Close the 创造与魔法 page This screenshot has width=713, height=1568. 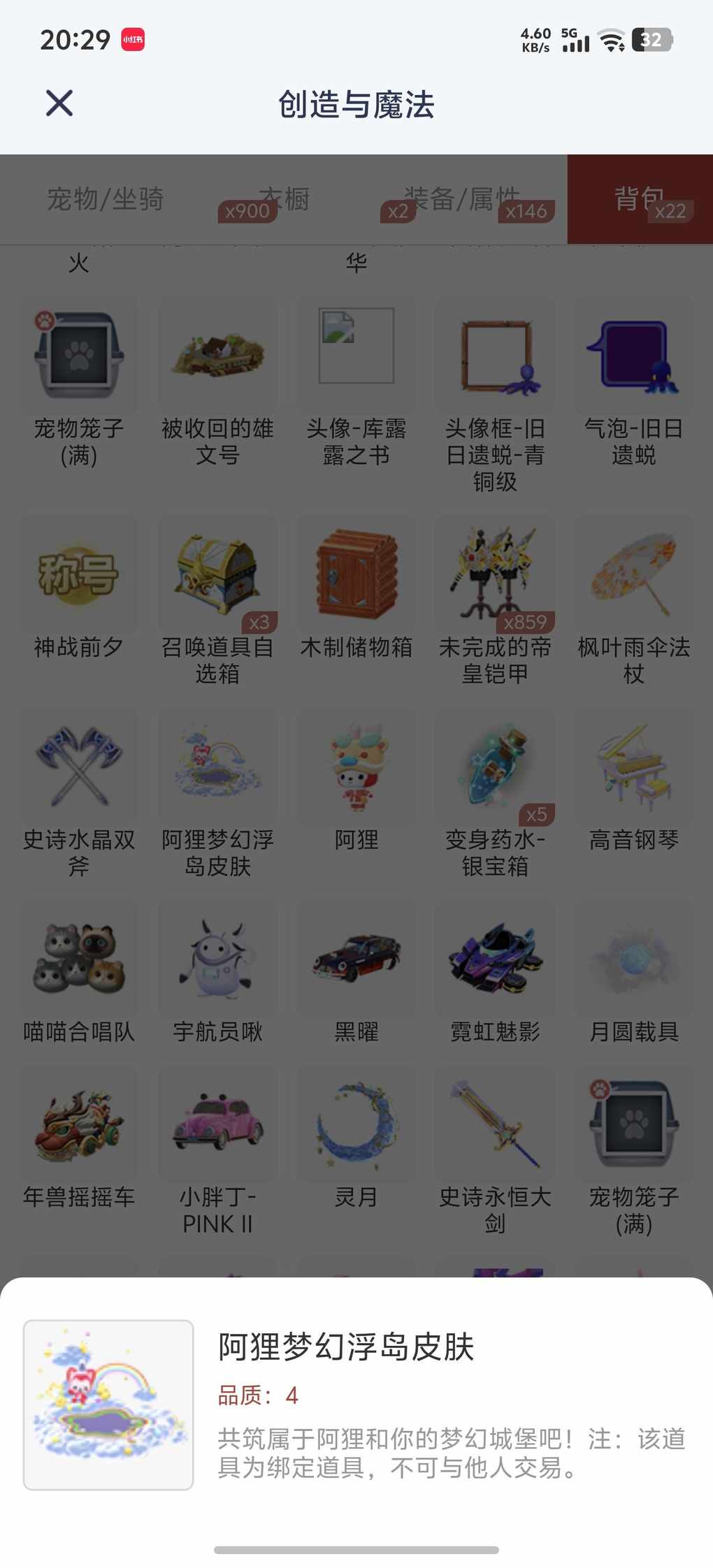[x=59, y=103]
